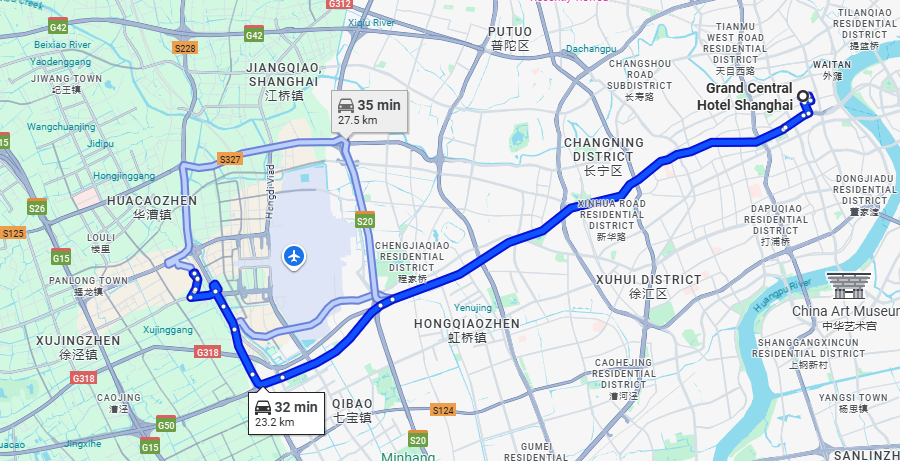900x461 pixels.
Task: Open Grand Central Hotel Shanghai destination marker
Action: (x=803, y=97)
